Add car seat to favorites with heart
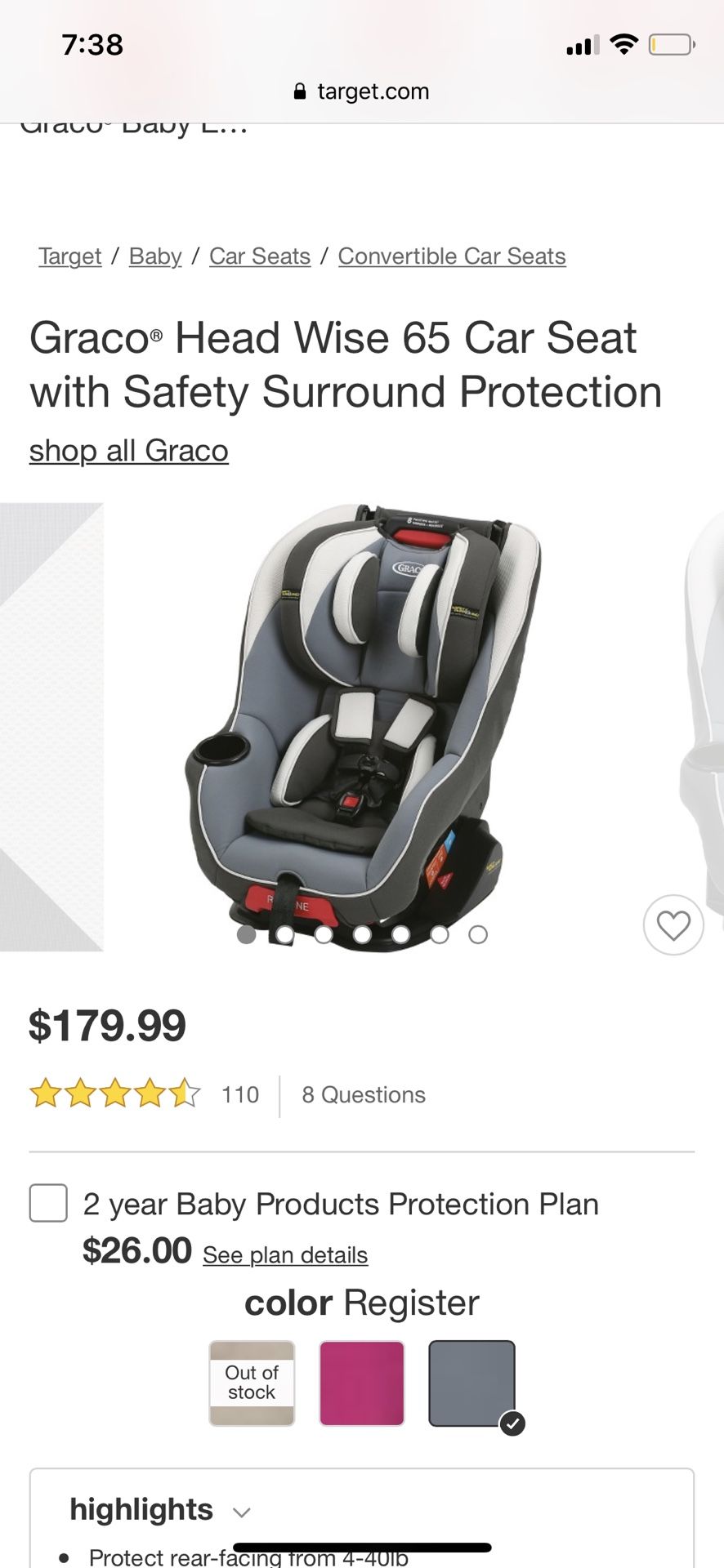 pyautogui.click(x=673, y=925)
